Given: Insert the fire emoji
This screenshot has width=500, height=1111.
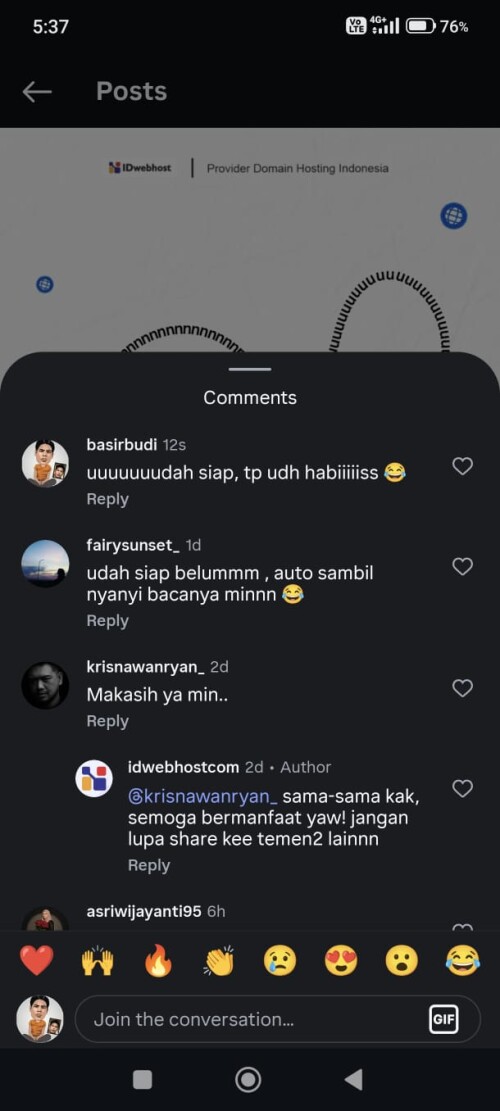Looking at the screenshot, I should [158, 961].
